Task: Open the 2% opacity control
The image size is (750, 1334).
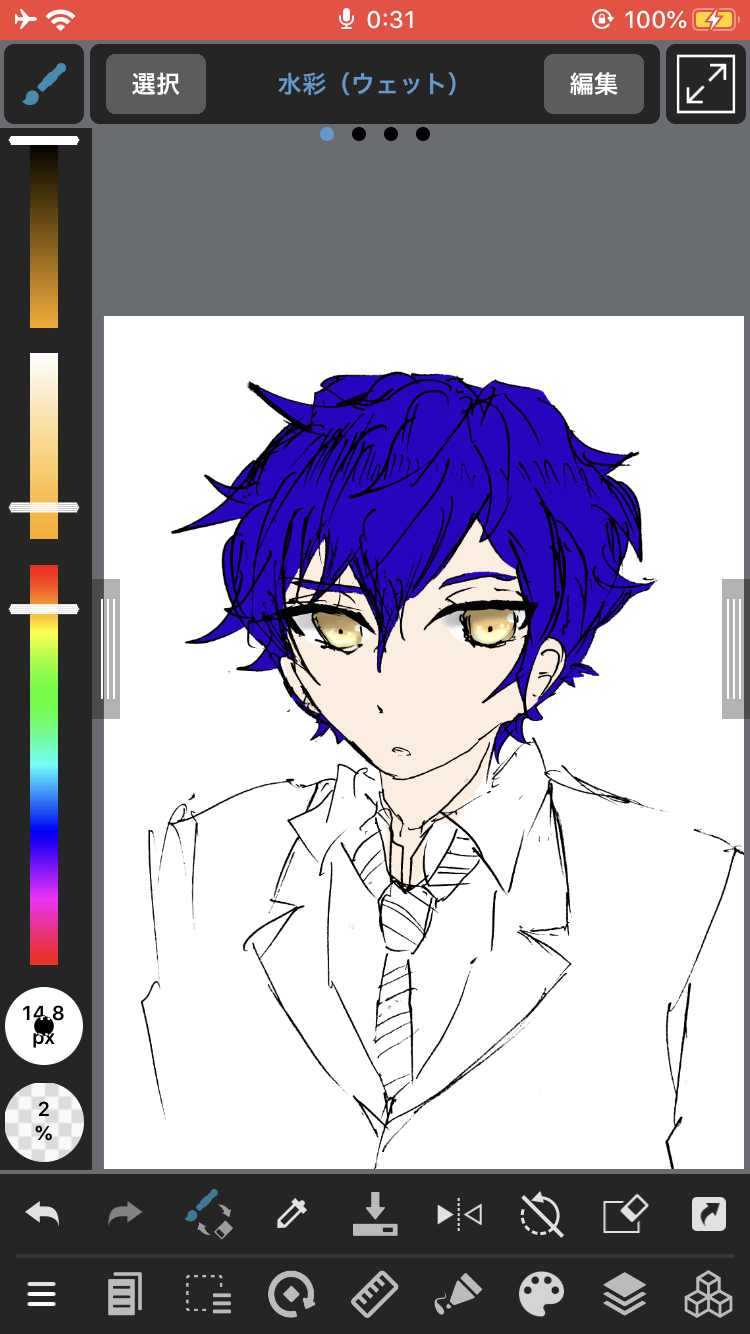Action: pos(44,1122)
